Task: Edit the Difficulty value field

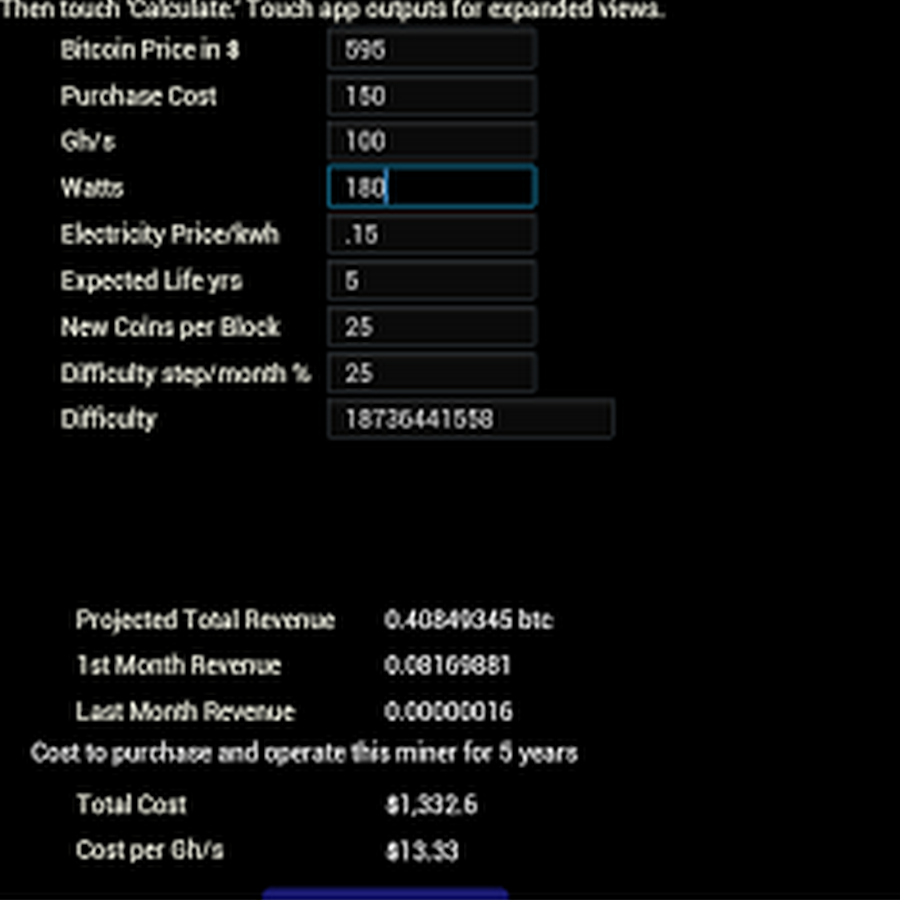Action: tap(470, 419)
